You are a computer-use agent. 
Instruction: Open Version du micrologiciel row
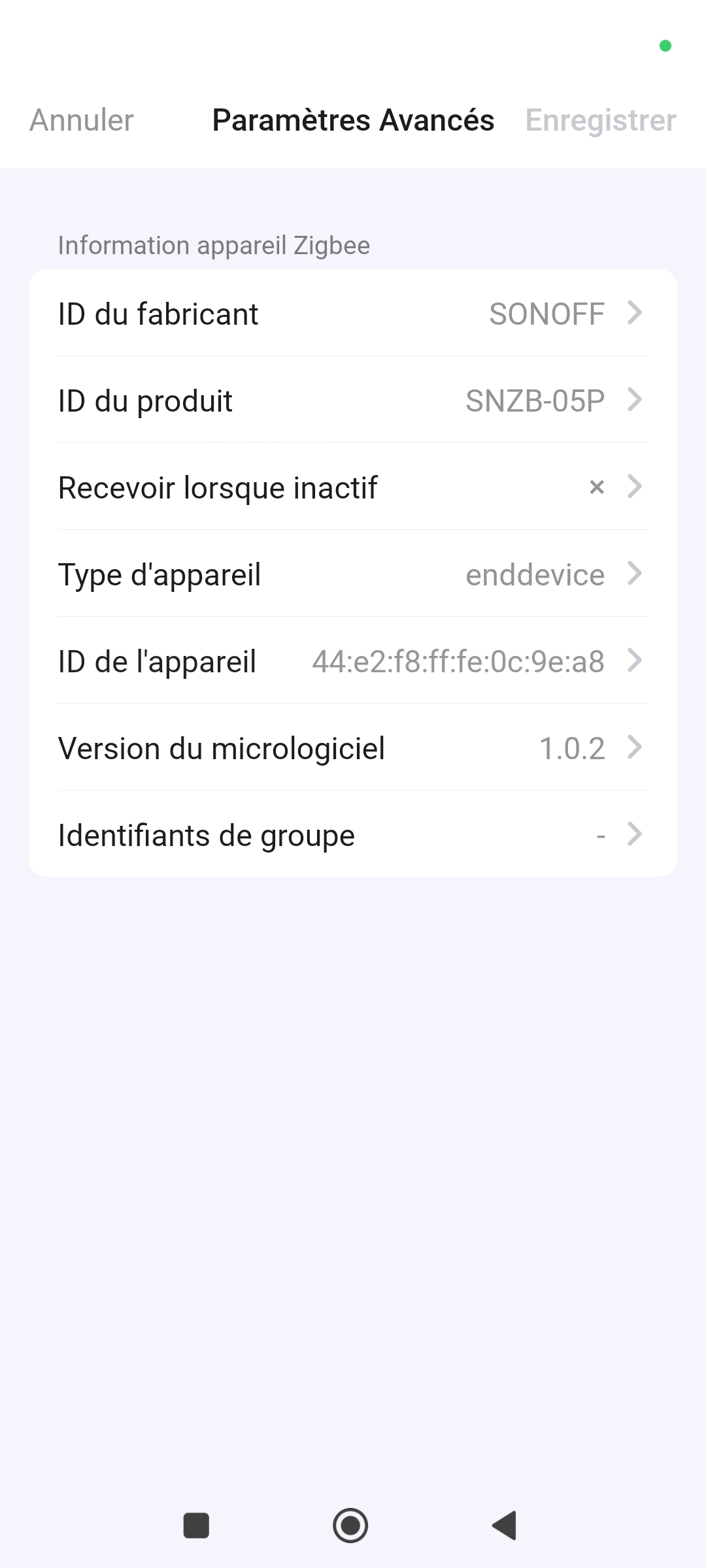click(353, 747)
